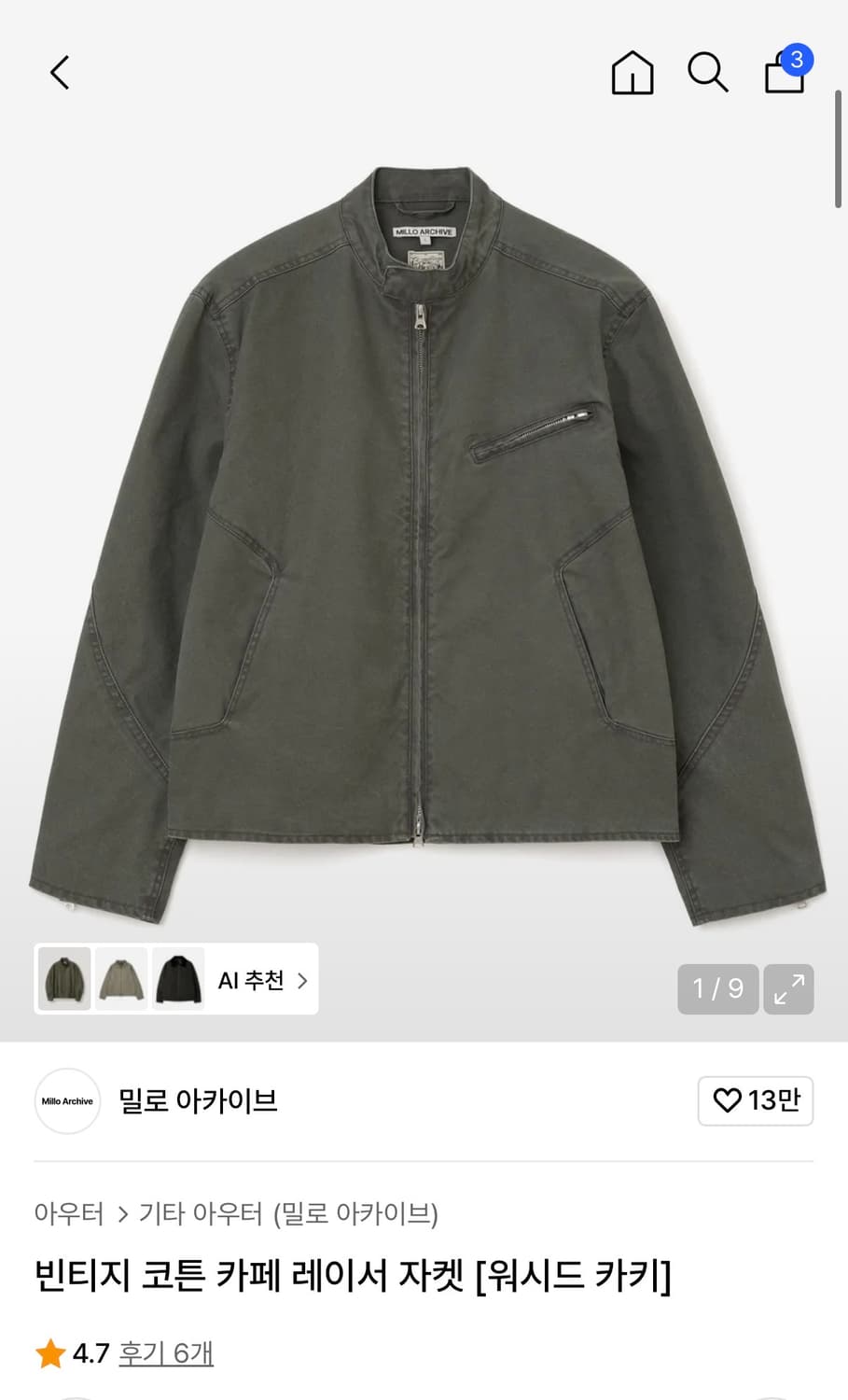Open the home screen via the house icon
Image resolution: width=848 pixels, height=1400 pixels.
tap(632, 75)
